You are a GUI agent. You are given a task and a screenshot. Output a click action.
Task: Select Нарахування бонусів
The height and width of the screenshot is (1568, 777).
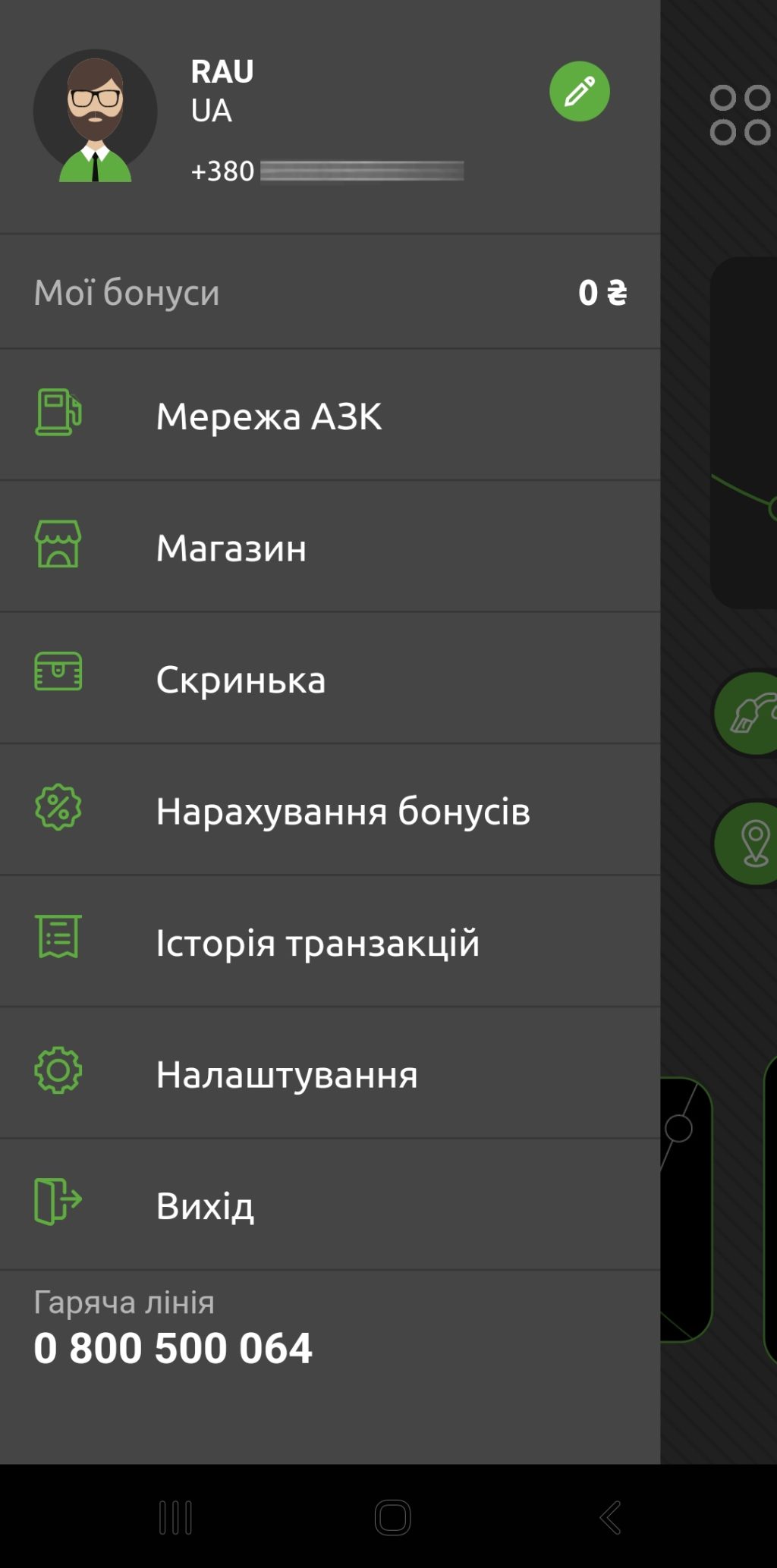(x=329, y=810)
